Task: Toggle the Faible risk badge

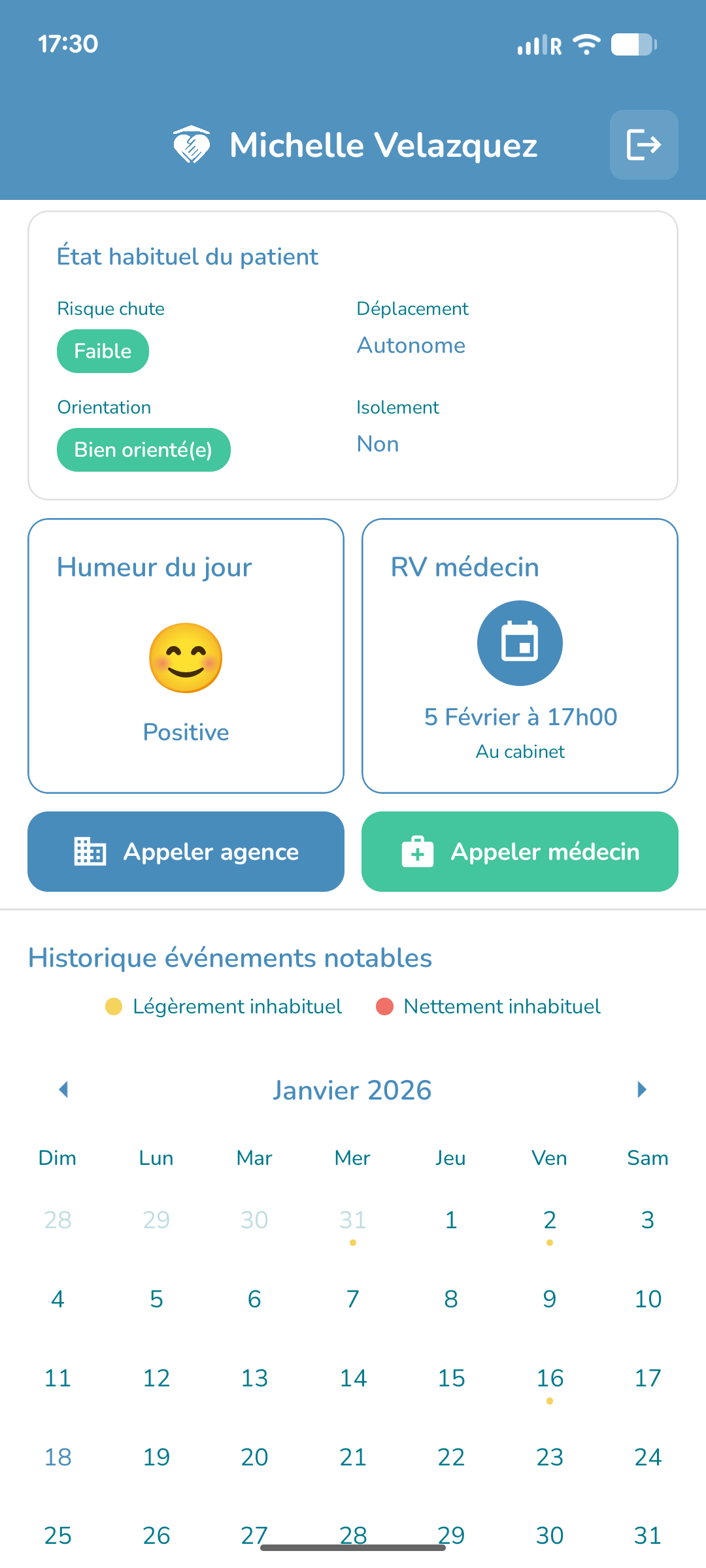Action: tap(103, 351)
